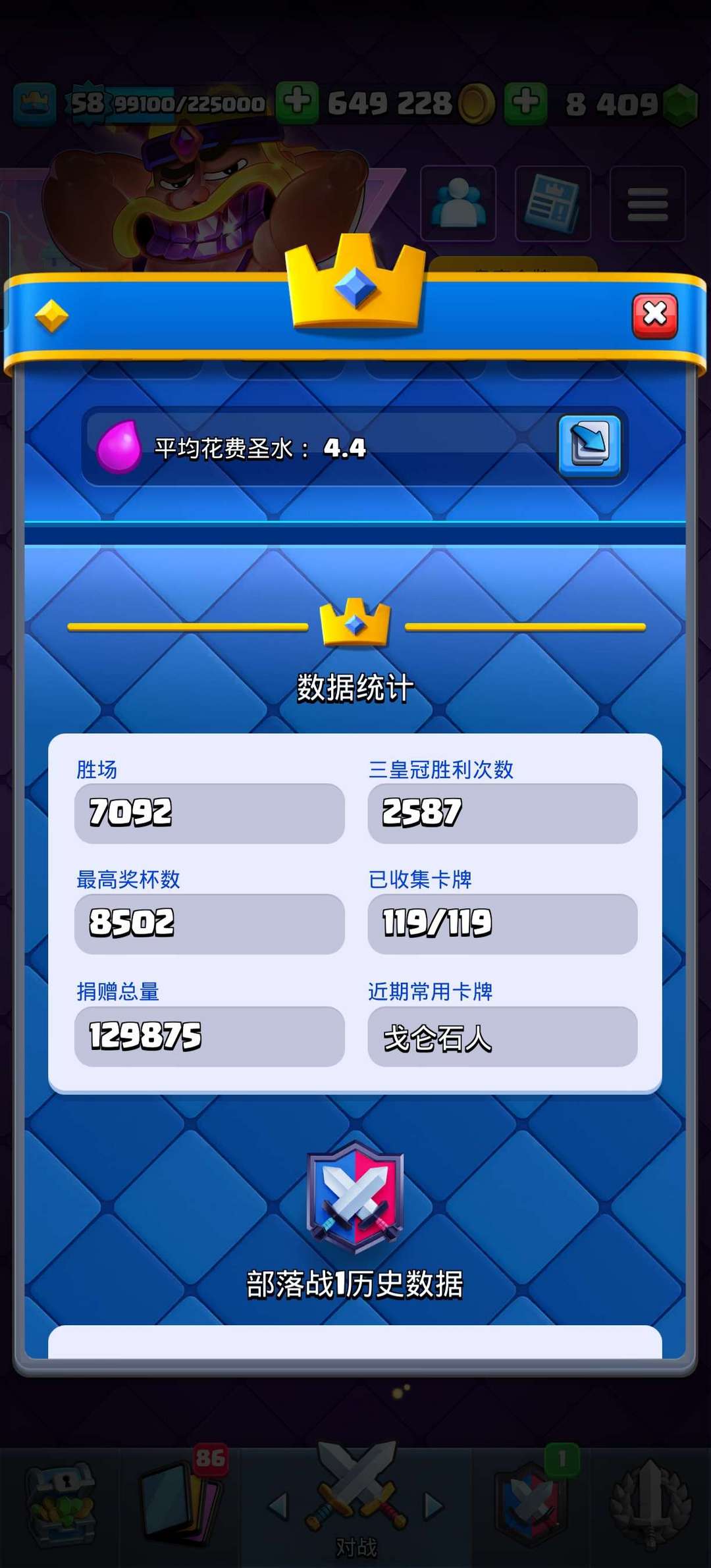Close the player profile popup

pyautogui.click(x=654, y=316)
